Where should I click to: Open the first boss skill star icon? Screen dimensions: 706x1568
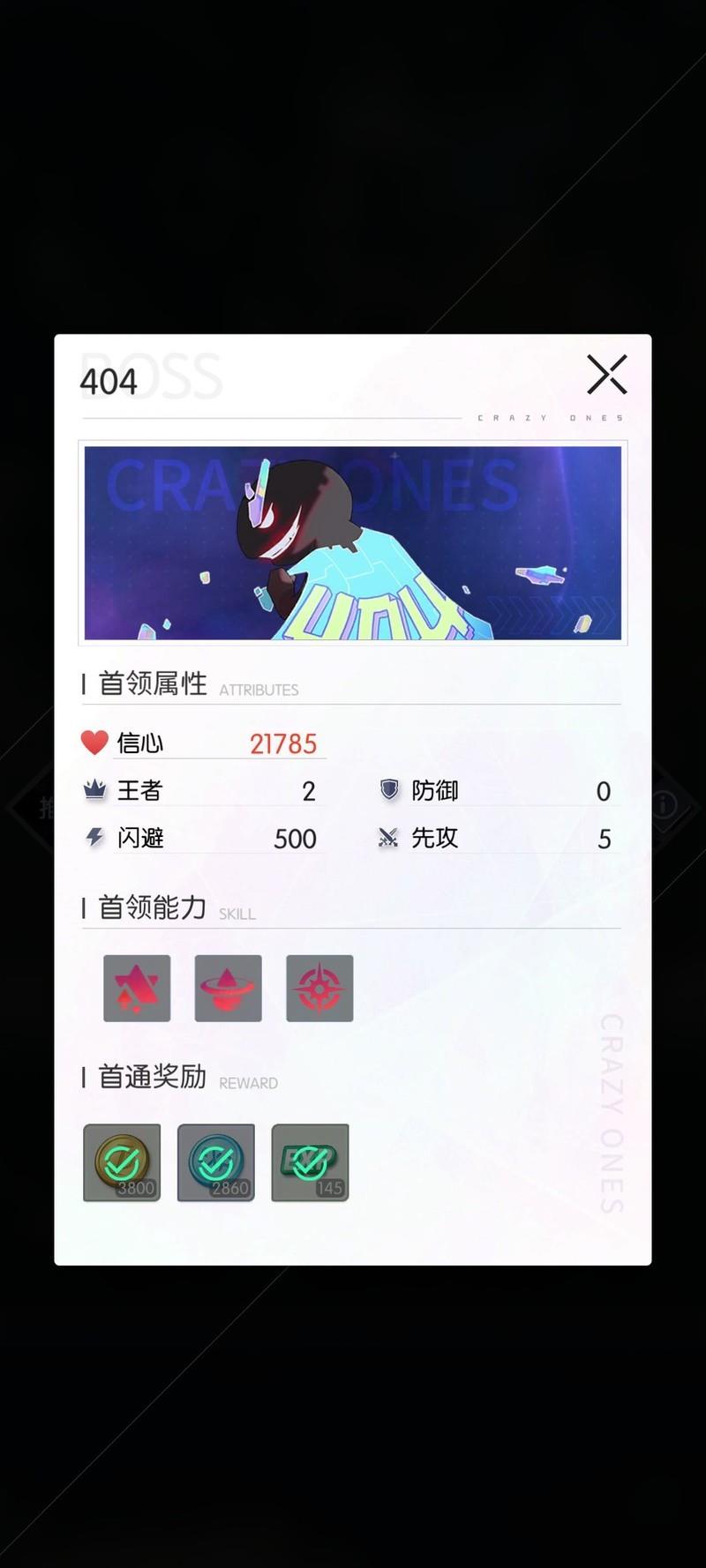point(137,988)
